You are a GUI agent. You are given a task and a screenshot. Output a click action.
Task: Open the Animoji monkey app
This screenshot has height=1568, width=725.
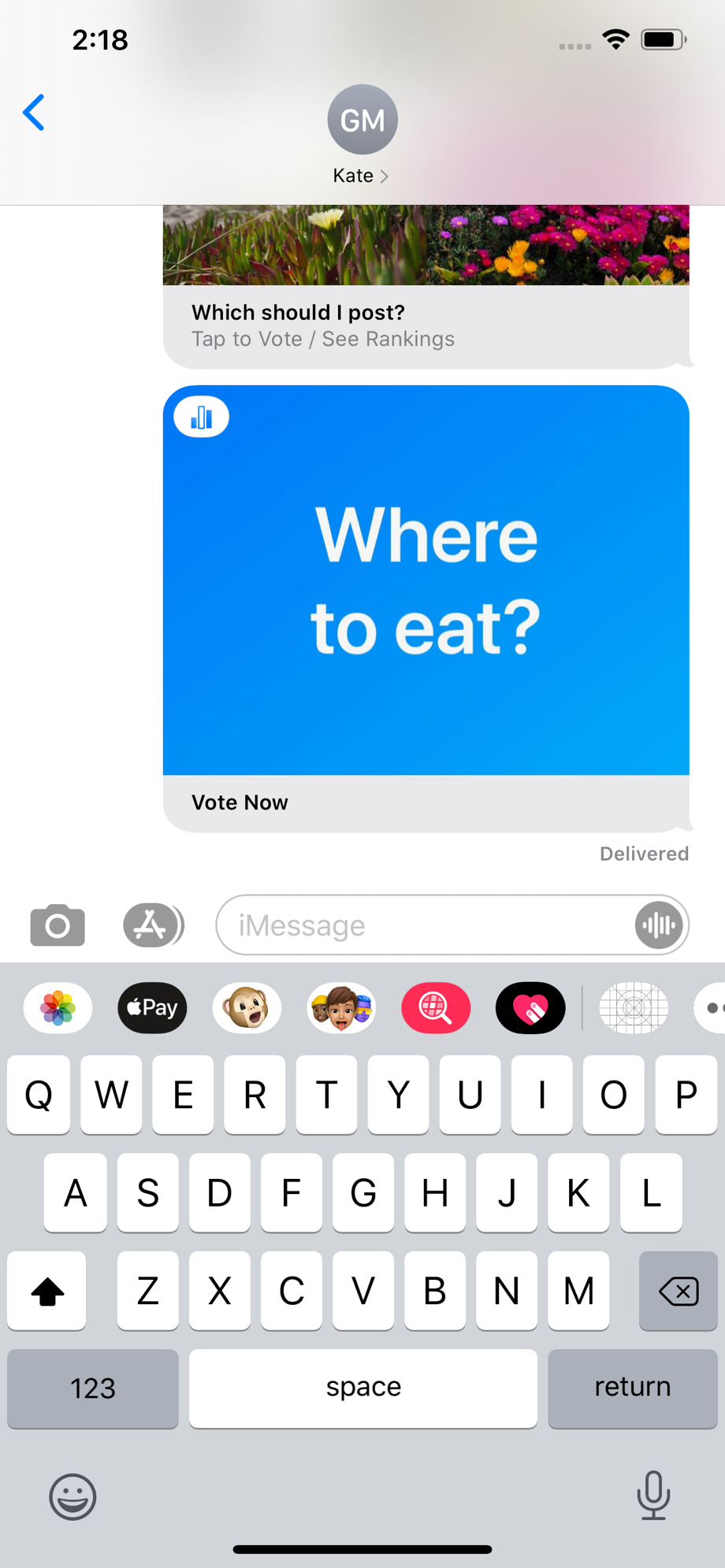[247, 1008]
